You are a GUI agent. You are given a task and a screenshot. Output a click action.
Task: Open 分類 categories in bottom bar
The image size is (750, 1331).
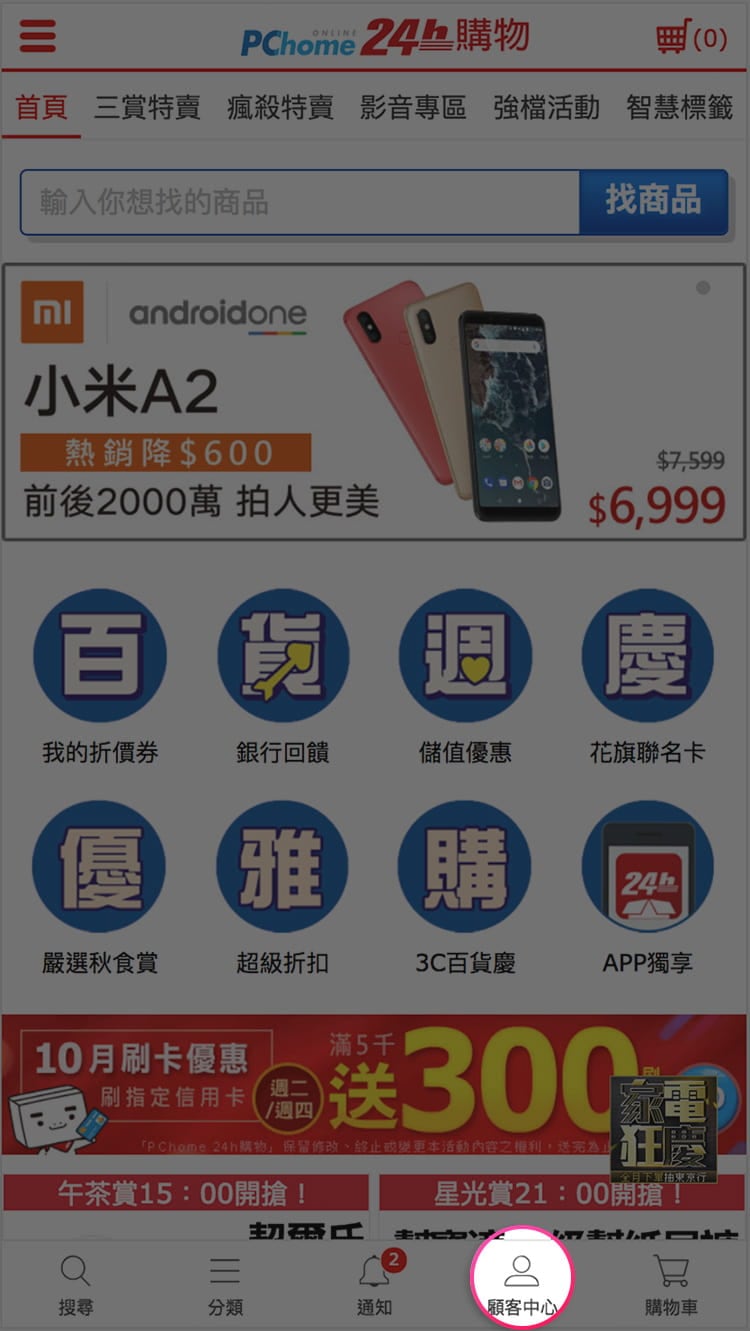tap(225, 1285)
